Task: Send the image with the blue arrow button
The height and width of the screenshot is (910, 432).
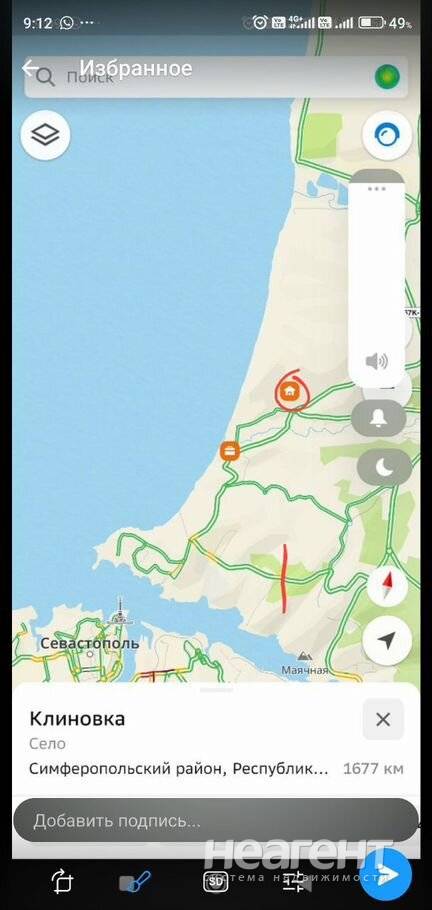Action: click(386, 874)
